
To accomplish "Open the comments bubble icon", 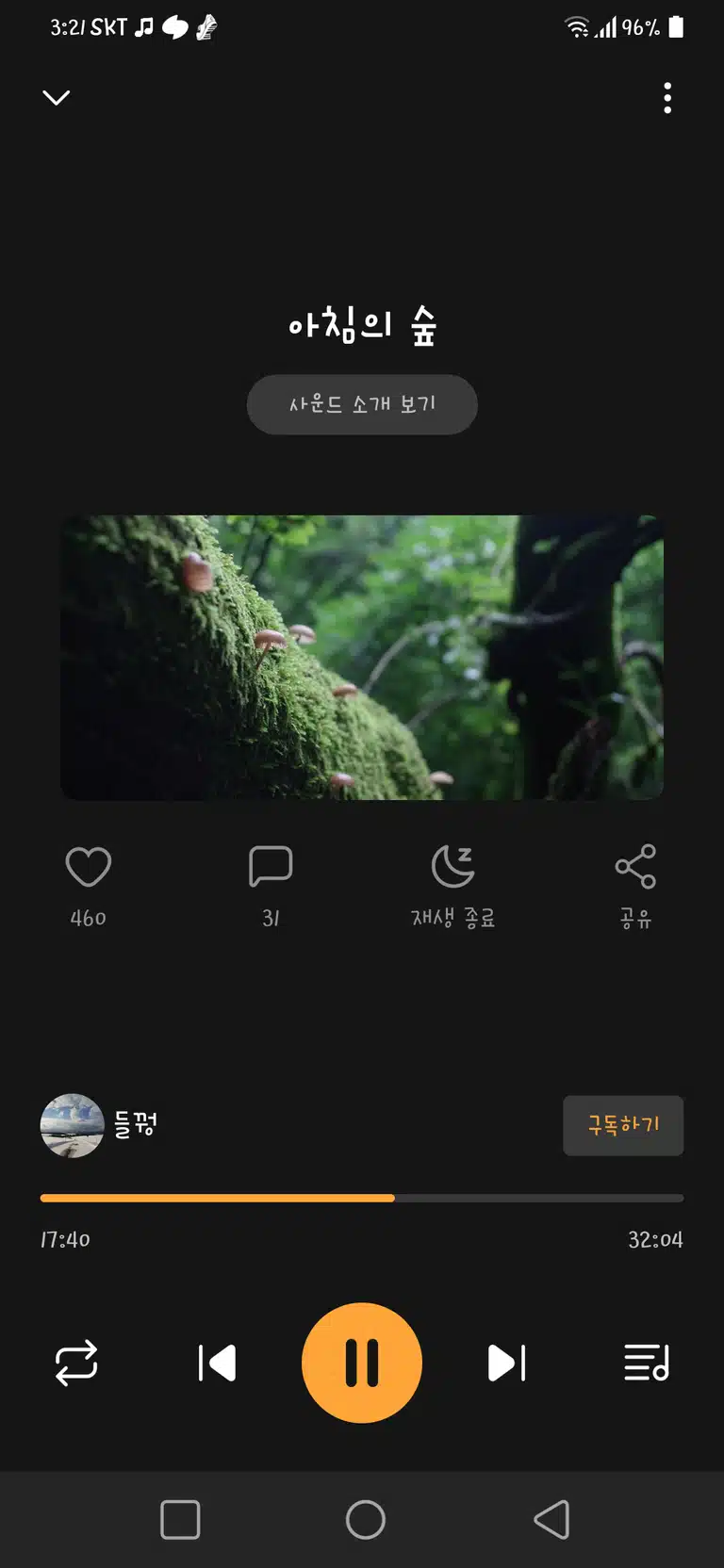I will click(x=271, y=867).
